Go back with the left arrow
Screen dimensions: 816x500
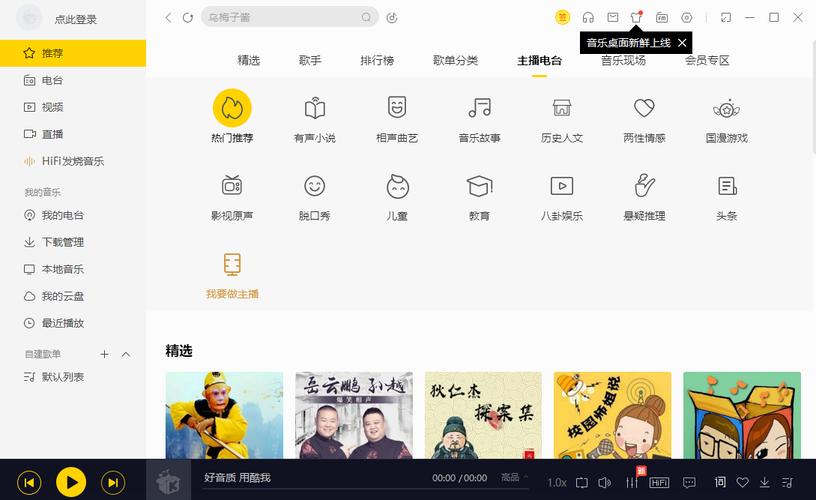tap(168, 17)
